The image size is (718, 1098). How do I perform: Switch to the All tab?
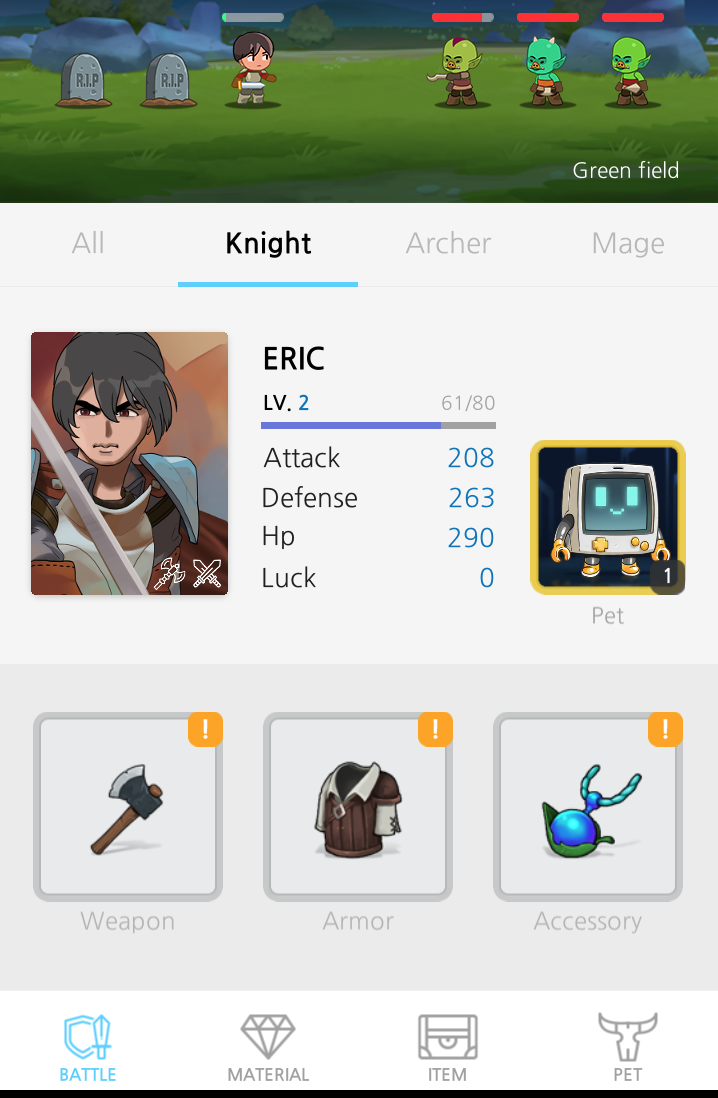click(x=88, y=243)
